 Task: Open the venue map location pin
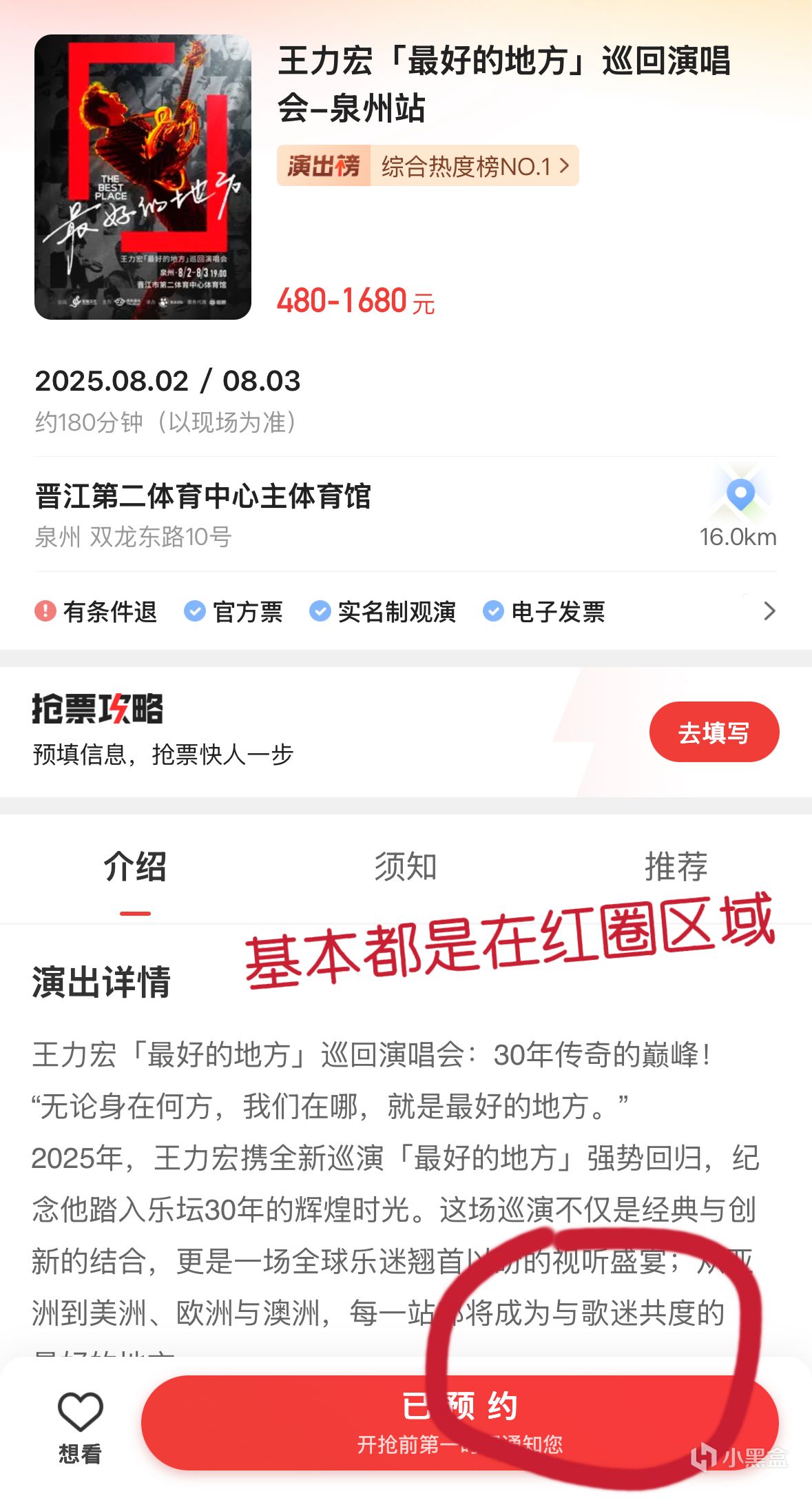pyautogui.click(x=740, y=495)
